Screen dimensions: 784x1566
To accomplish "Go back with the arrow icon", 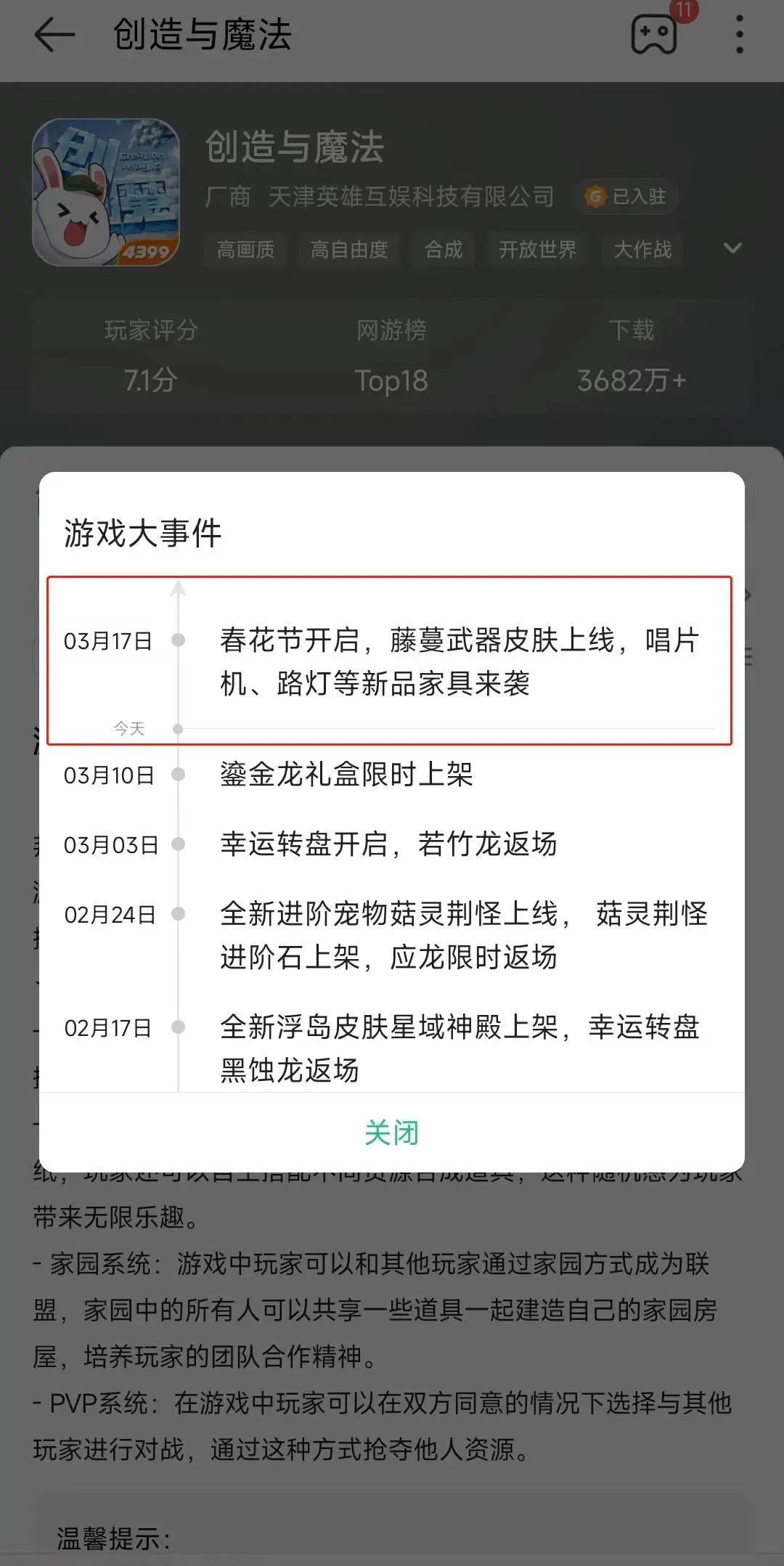I will (x=54, y=35).
